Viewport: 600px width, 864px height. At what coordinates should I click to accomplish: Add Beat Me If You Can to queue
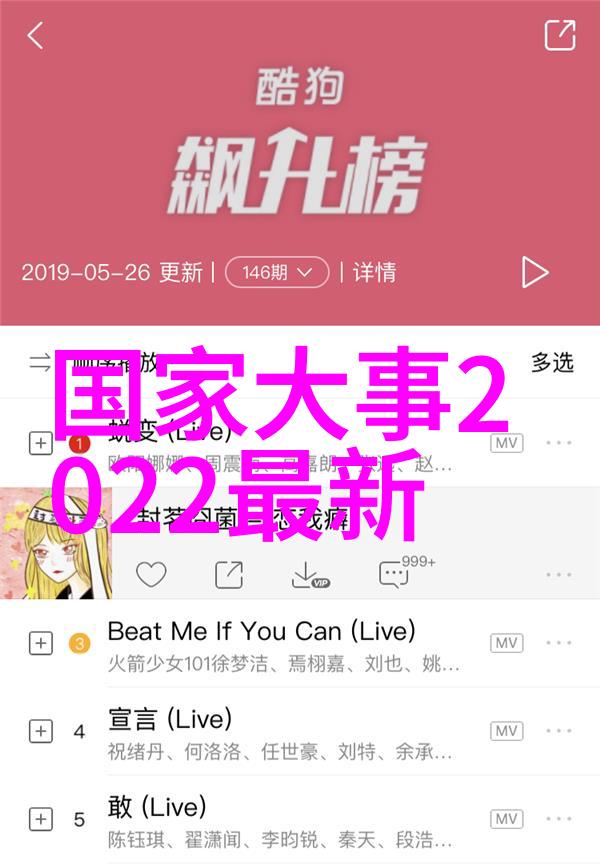[40, 643]
